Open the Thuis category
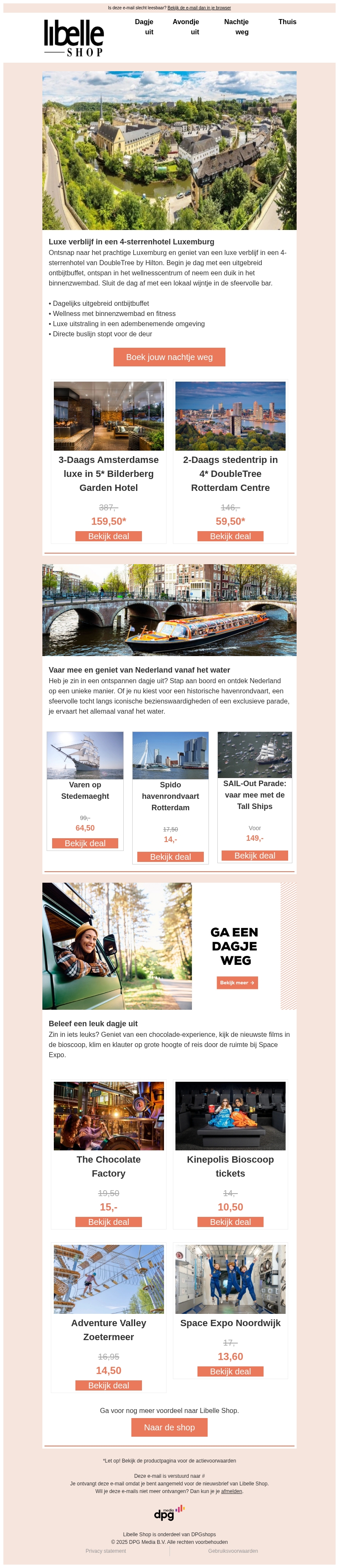Screen dimensions: 339x1568 [x=287, y=22]
